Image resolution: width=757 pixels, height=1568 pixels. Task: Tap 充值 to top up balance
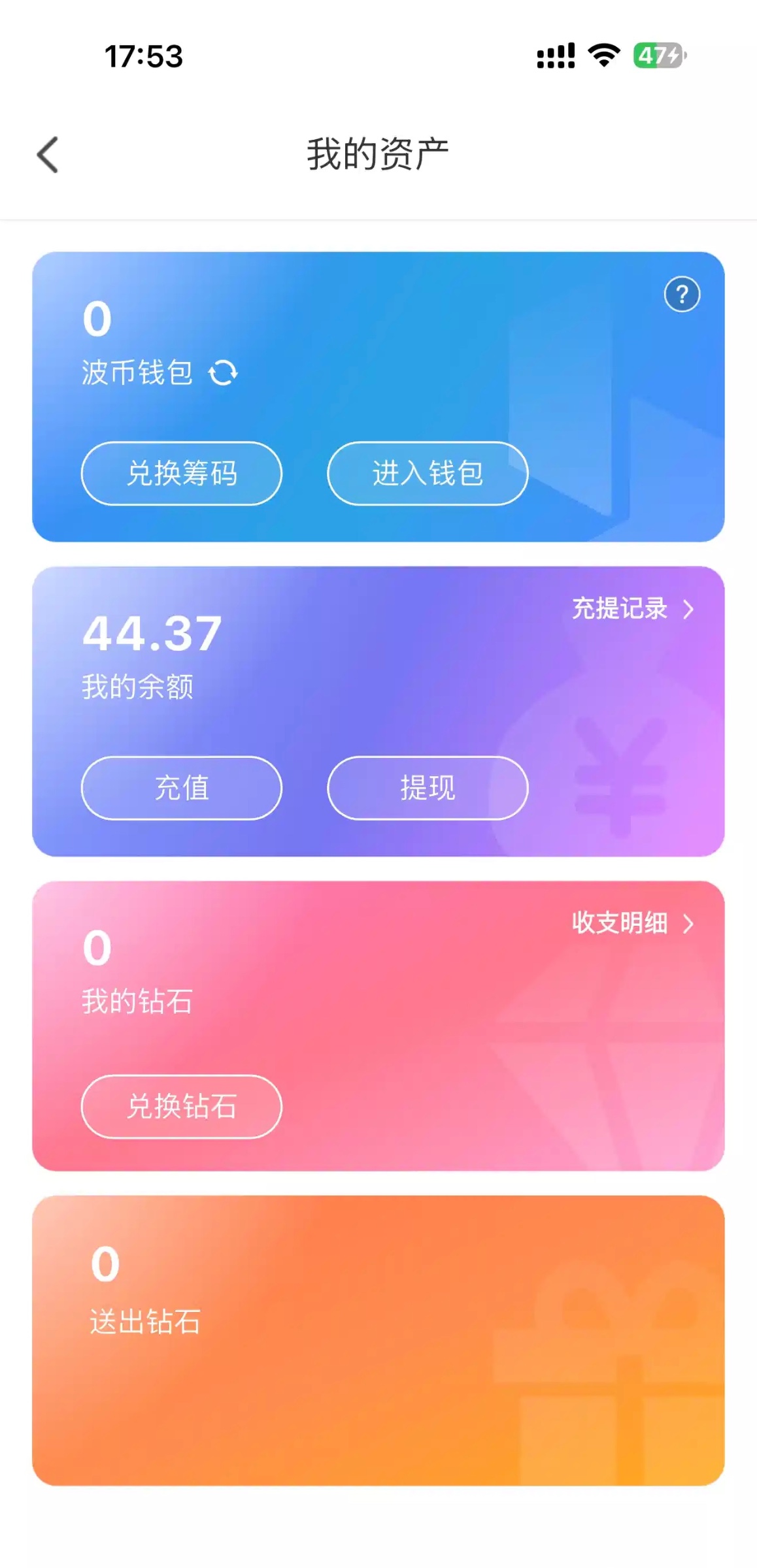coord(182,788)
